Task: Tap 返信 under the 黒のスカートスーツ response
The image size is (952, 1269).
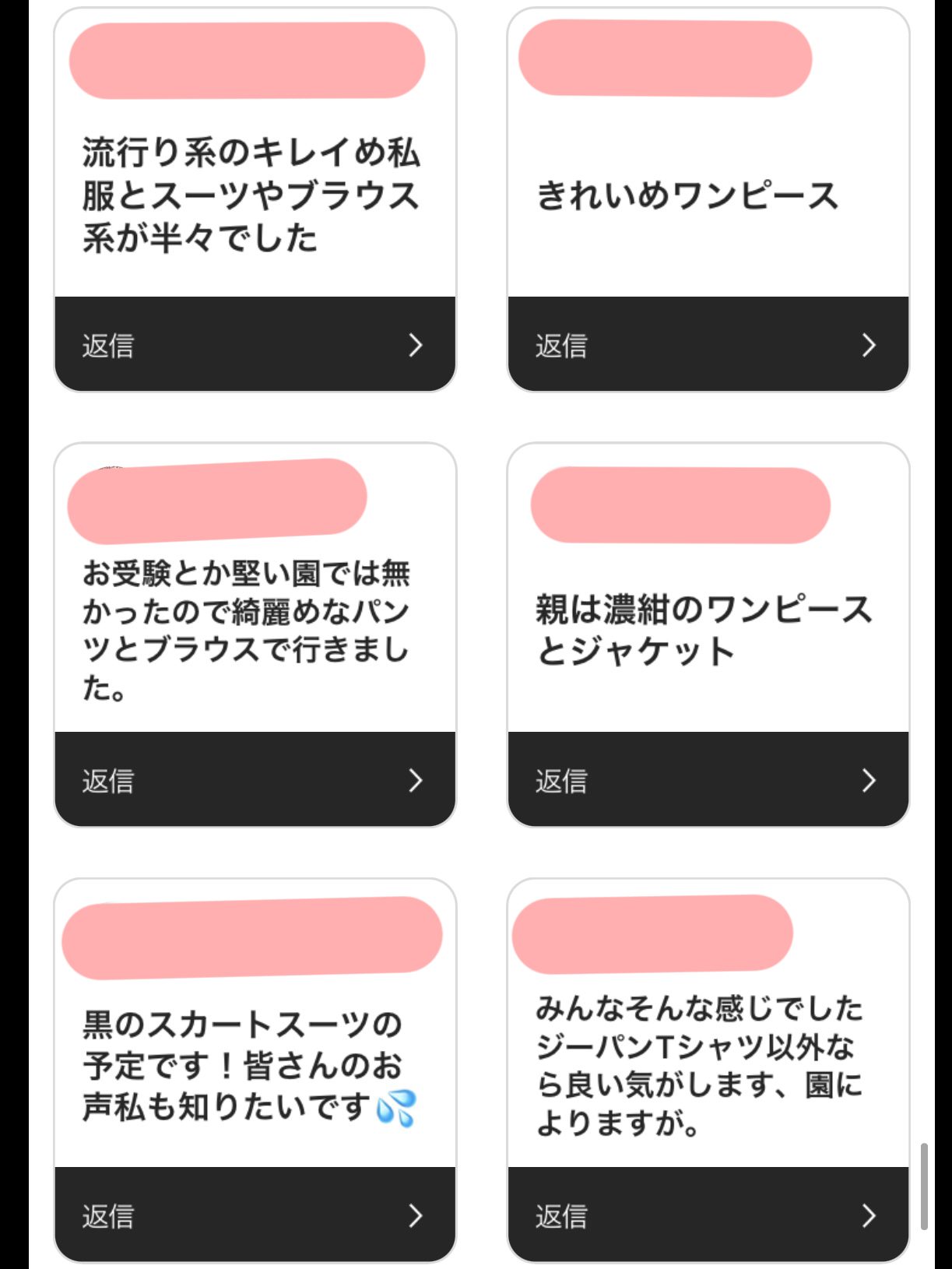Action: [255, 1215]
